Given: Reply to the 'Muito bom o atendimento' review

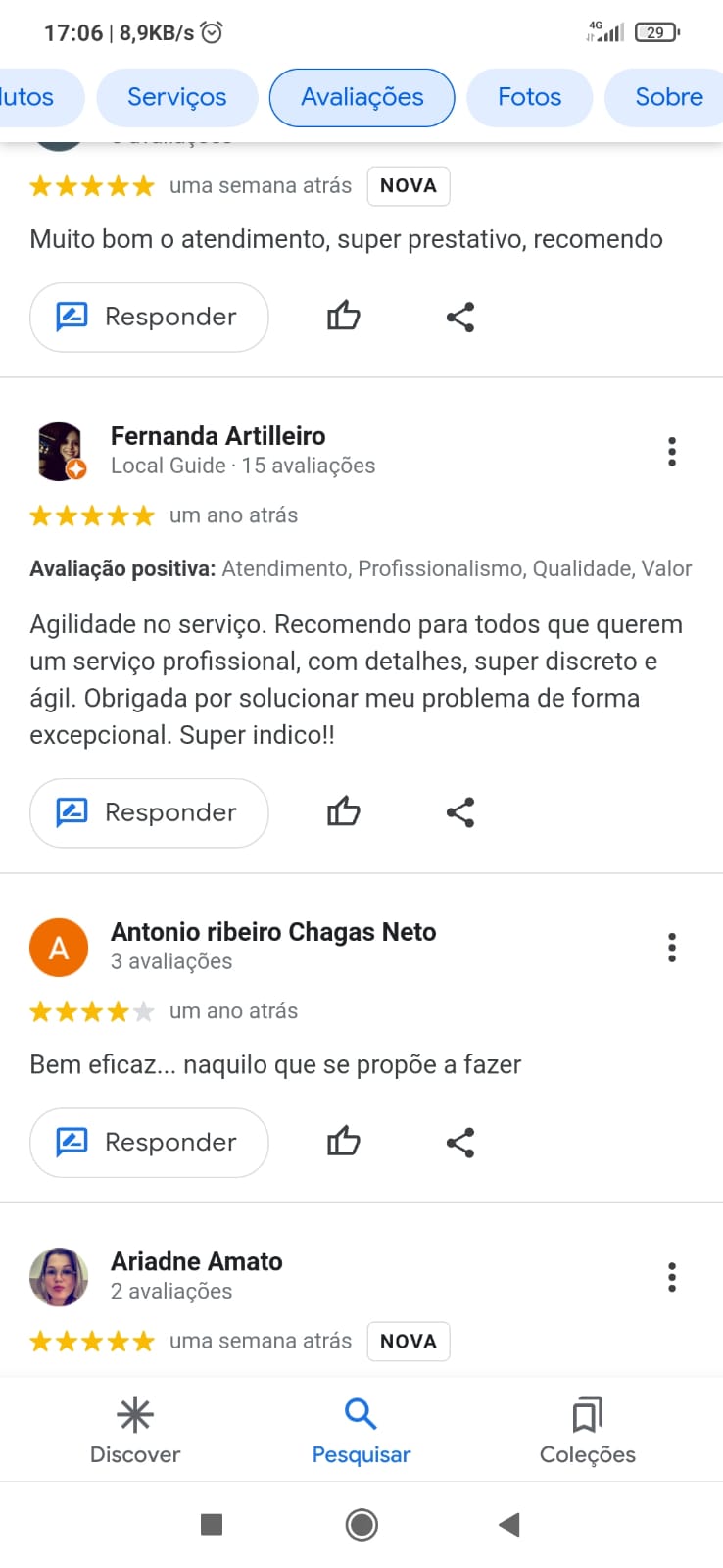Looking at the screenshot, I should coord(149,317).
